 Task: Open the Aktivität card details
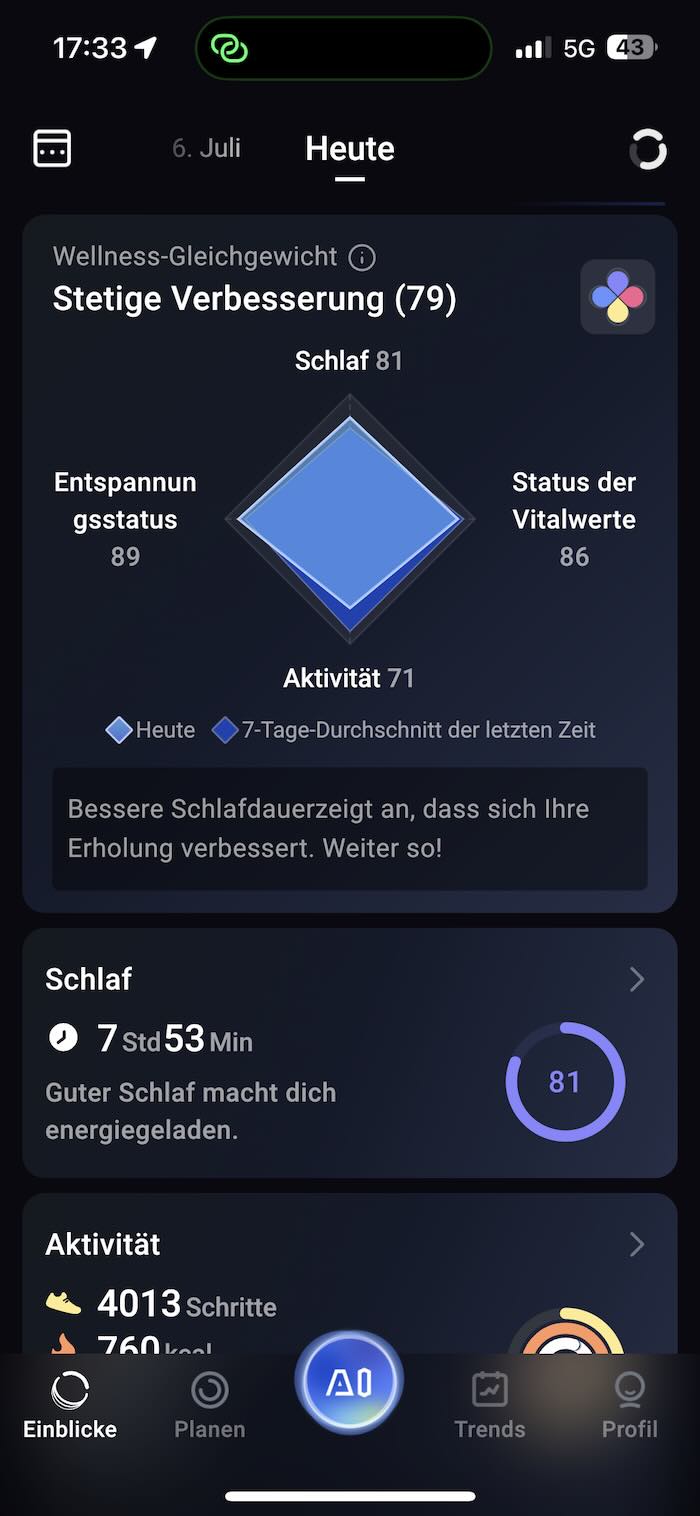click(636, 1245)
